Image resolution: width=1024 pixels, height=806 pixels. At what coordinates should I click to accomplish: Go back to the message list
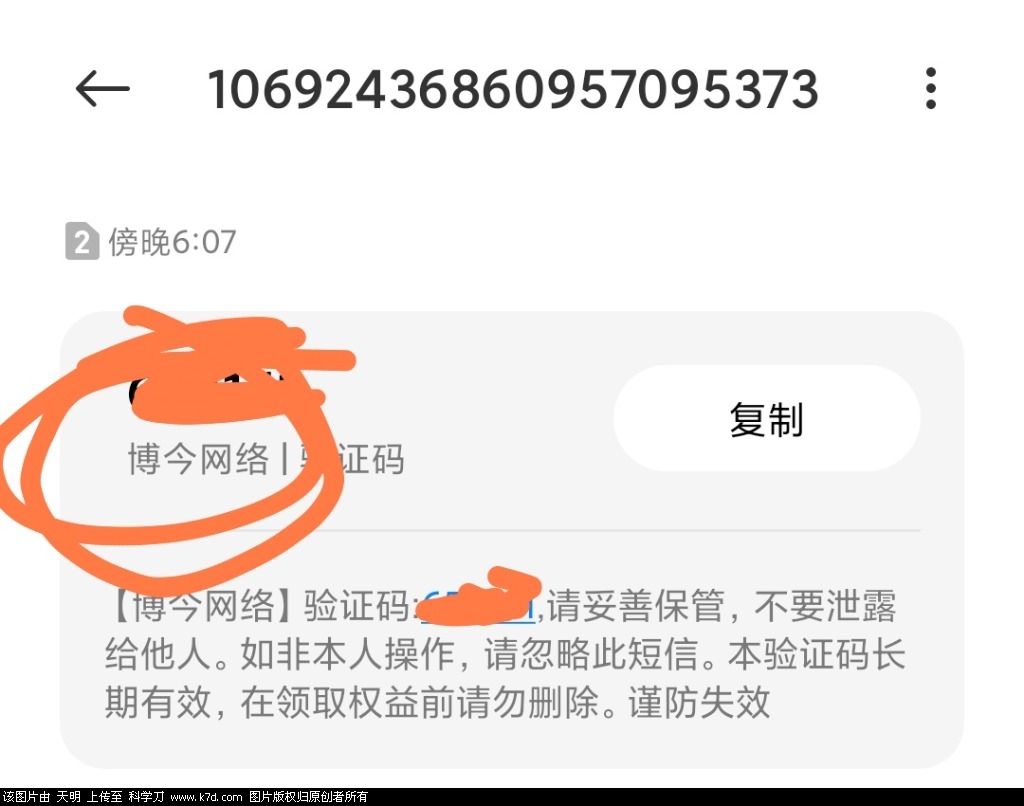click(x=102, y=89)
